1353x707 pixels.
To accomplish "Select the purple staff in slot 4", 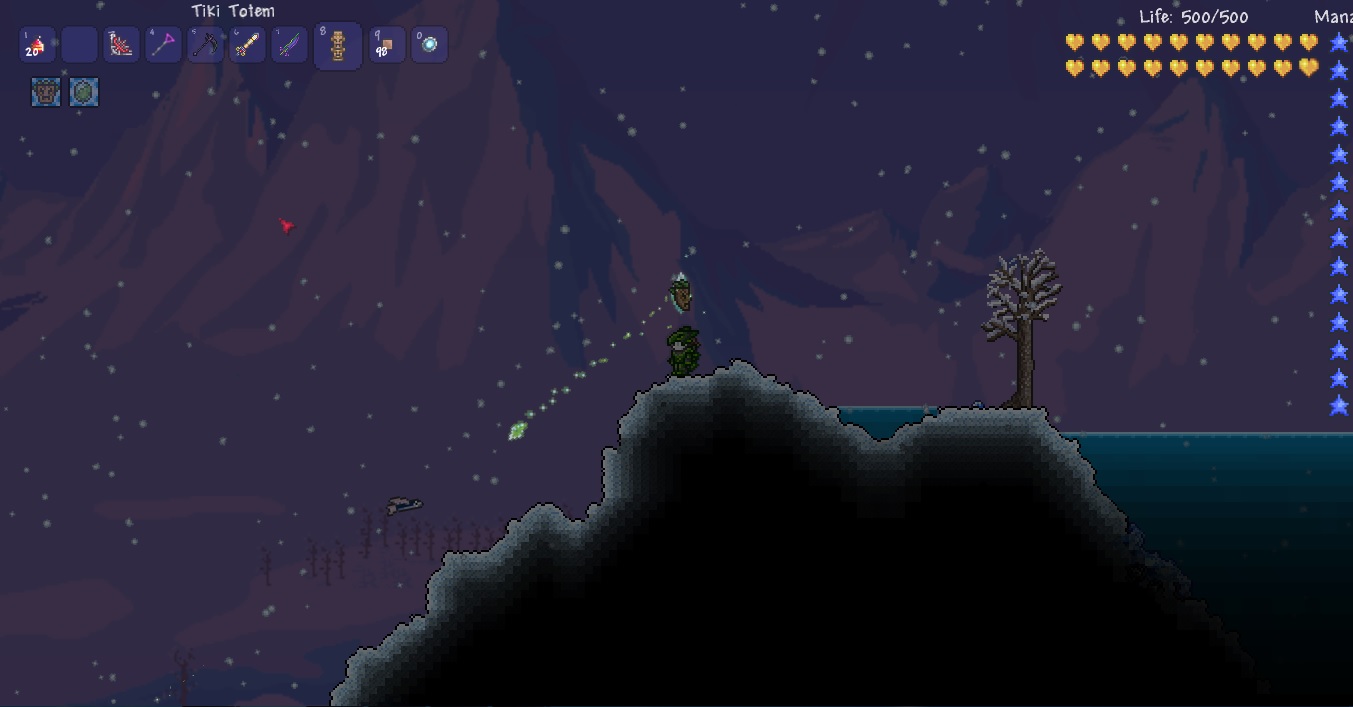I will point(163,45).
